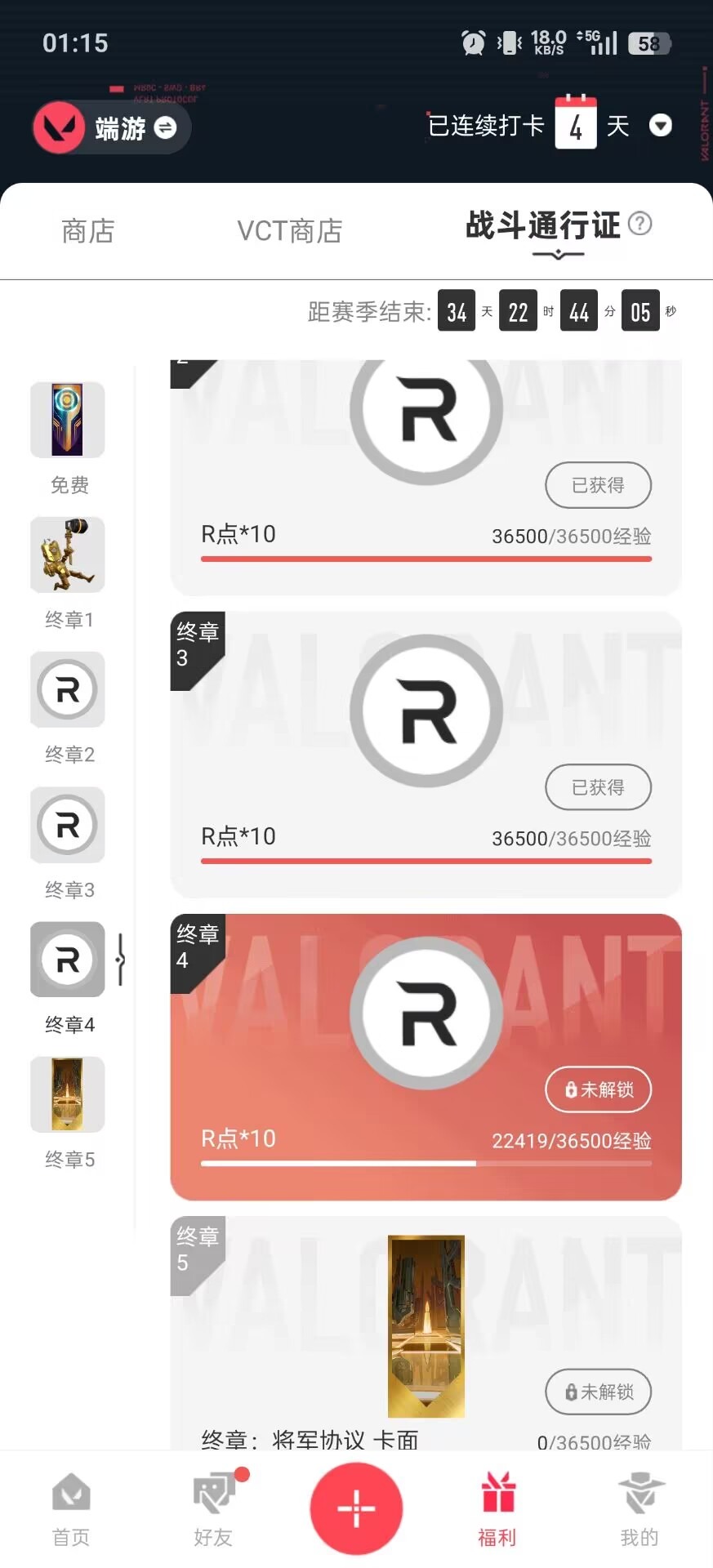Switch to the 商店 tab
The width and height of the screenshot is (713, 1568).
[x=87, y=231]
